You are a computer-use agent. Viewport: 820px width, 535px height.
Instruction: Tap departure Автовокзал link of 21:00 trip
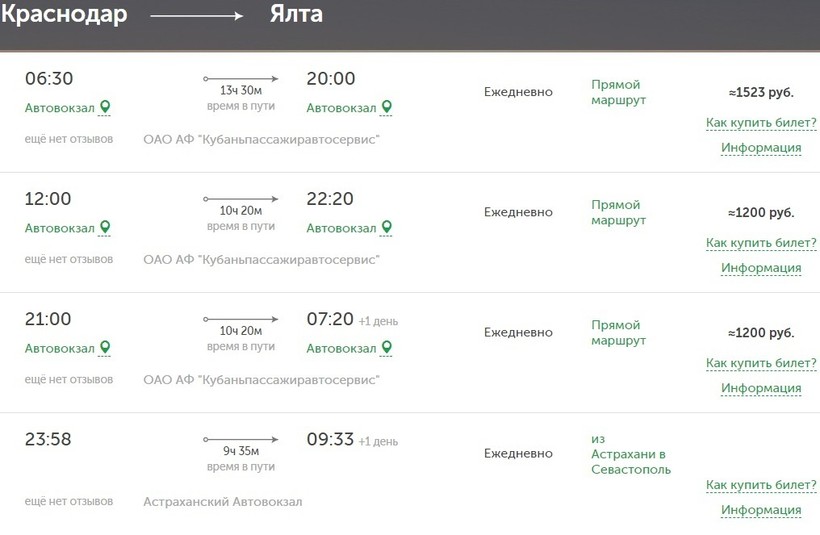[60, 348]
